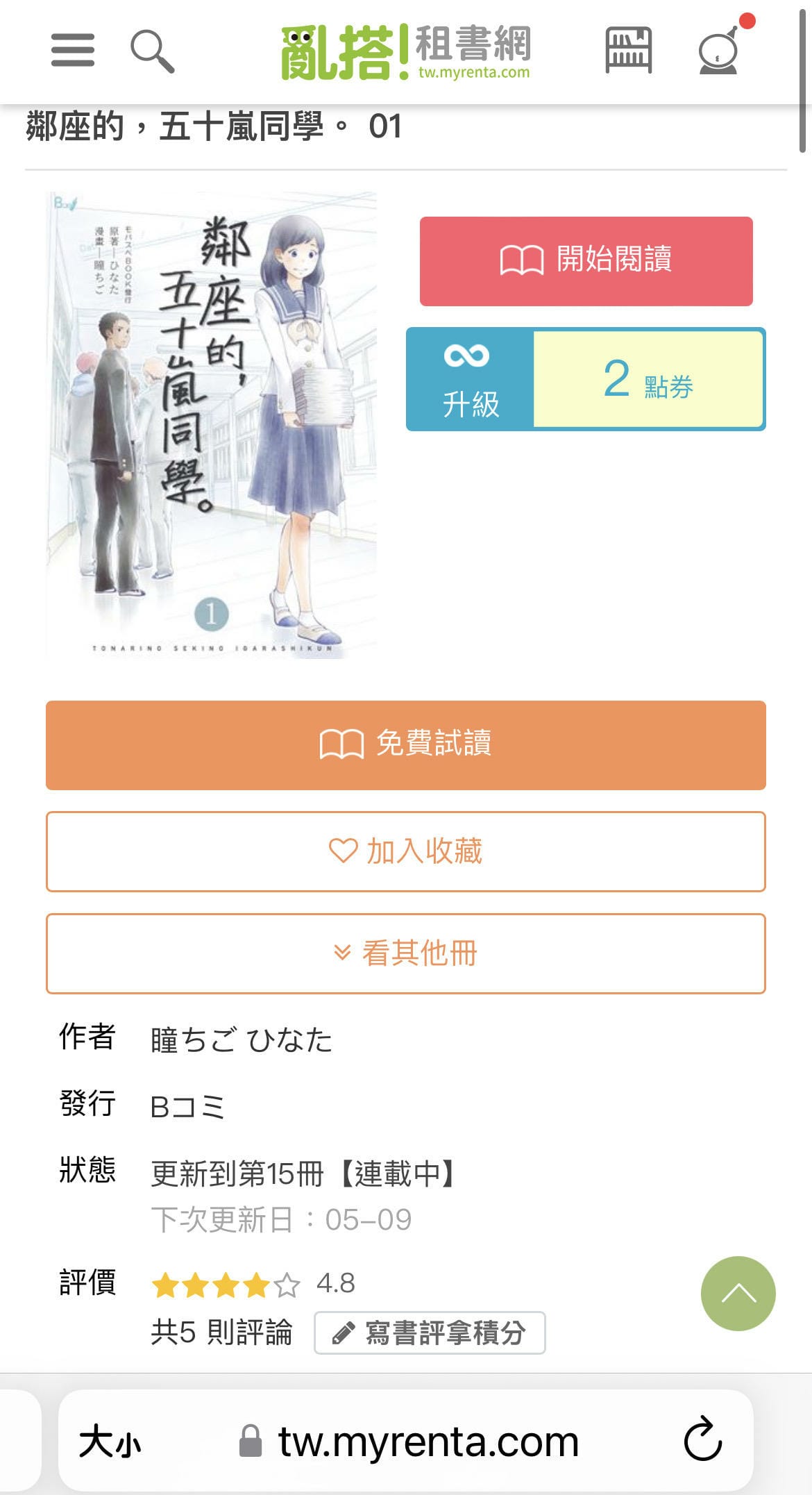Image resolution: width=812 pixels, height=1495 pixels.
Task: Tap the heart icon to collect this manga
Action: point(341,850)
